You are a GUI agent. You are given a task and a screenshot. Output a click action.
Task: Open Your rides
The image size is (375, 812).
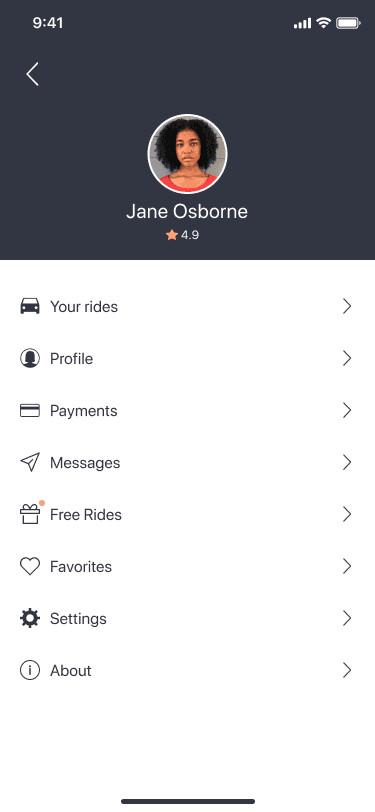[x=188, y=307]
